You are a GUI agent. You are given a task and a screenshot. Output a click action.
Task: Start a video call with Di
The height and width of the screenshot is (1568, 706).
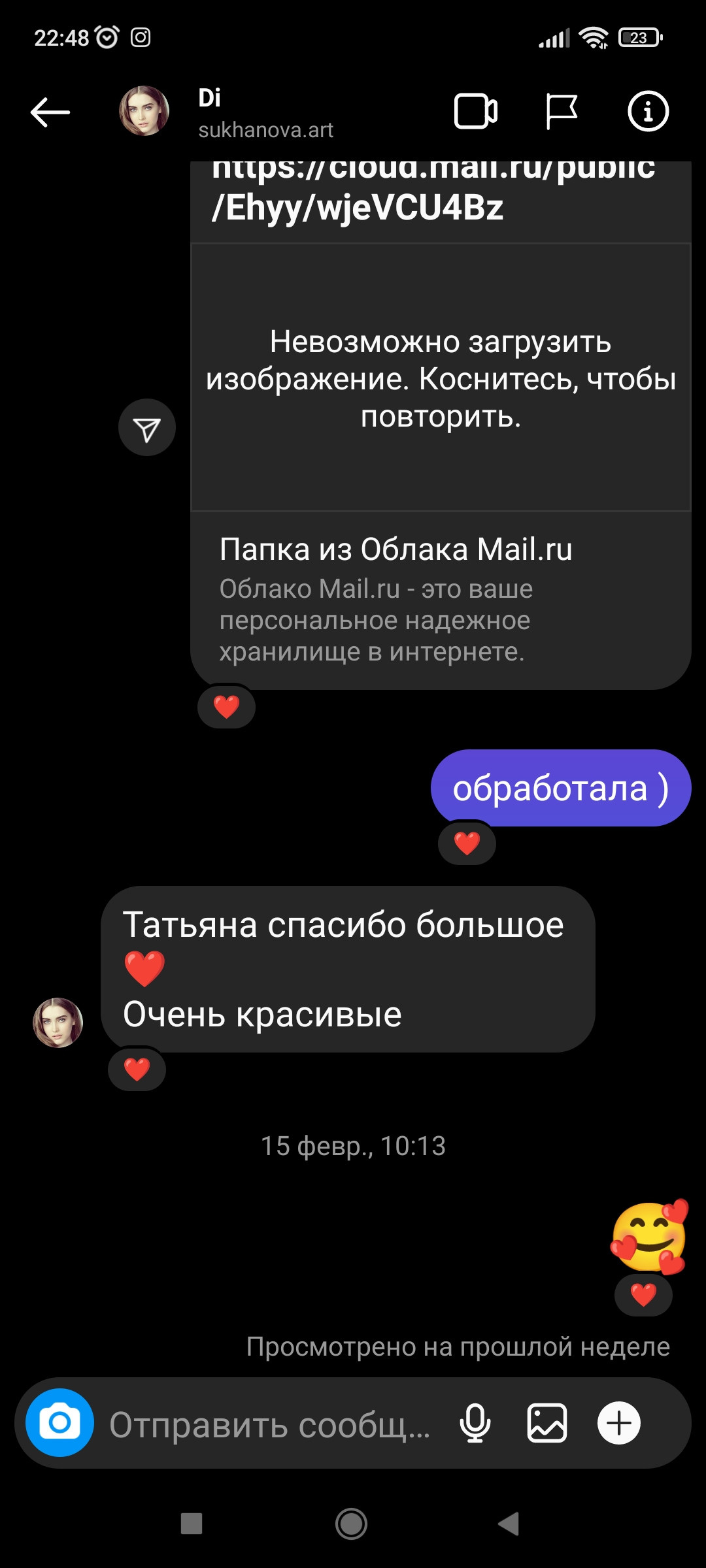(x=476, y=112)
